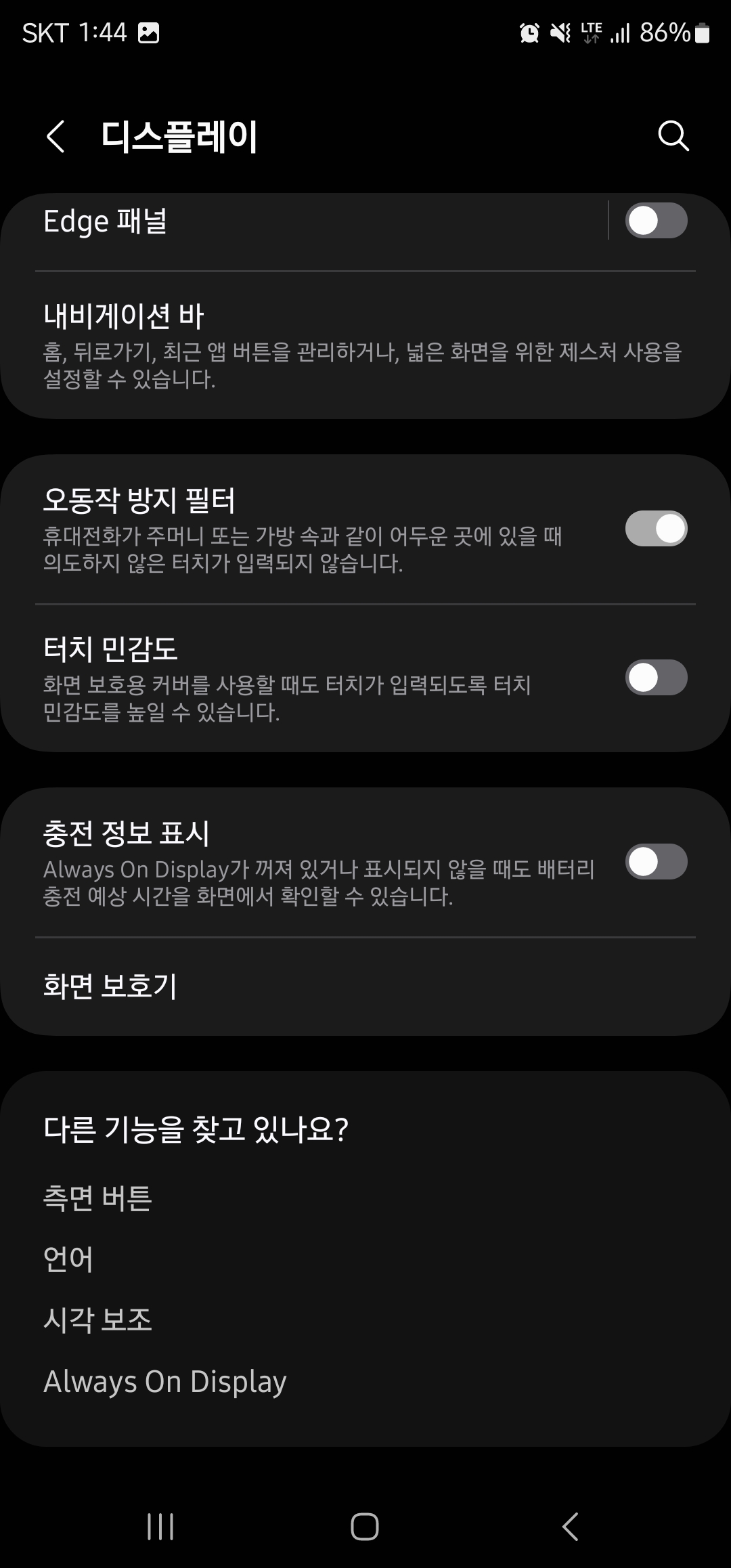Turn on the 충전 정보 표시 toggle
731x1568 pixels.
click(656, 861)
